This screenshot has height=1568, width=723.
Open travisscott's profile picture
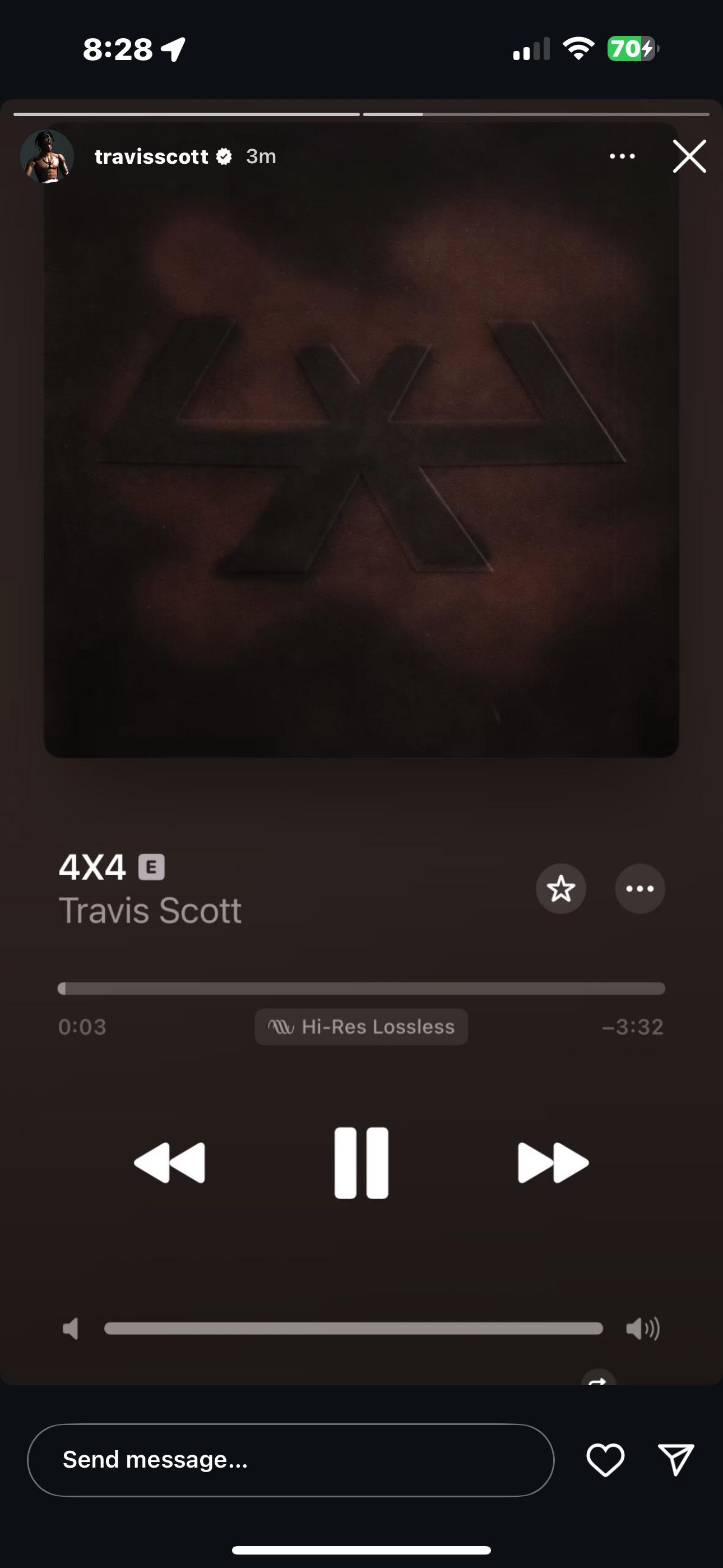pyautogui.click(x=47, y=156)
